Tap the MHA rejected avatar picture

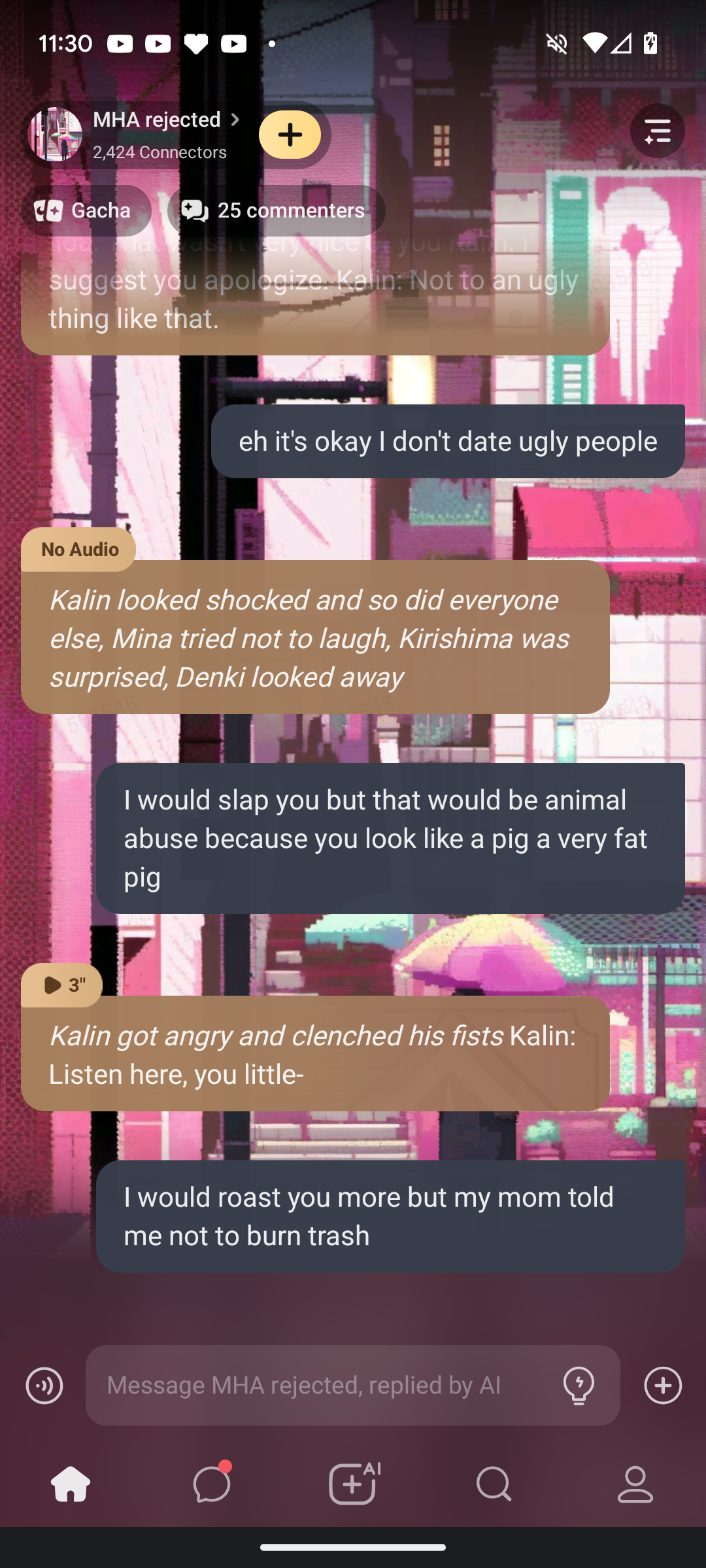click(x=56, y=135)
